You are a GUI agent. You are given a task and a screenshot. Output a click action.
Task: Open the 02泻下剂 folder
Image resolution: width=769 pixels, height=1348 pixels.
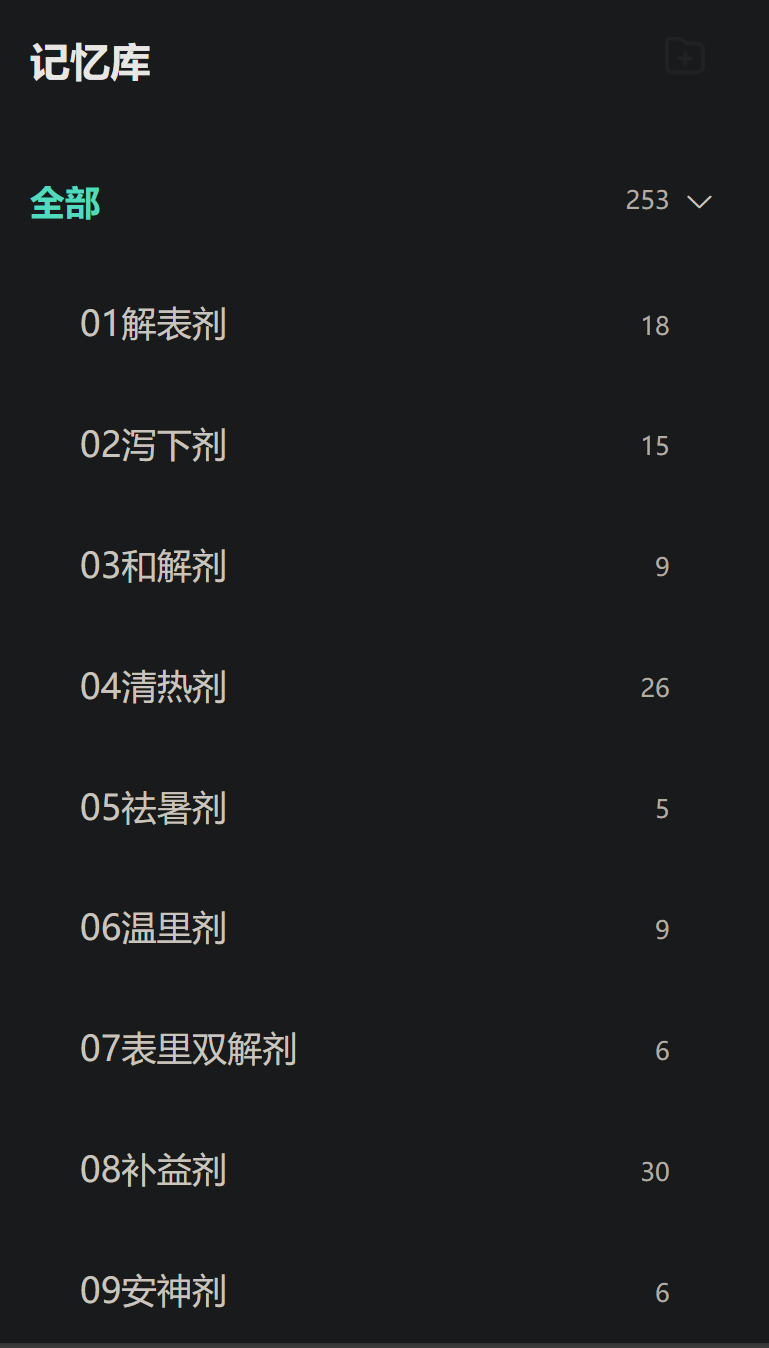pos(384,446)
